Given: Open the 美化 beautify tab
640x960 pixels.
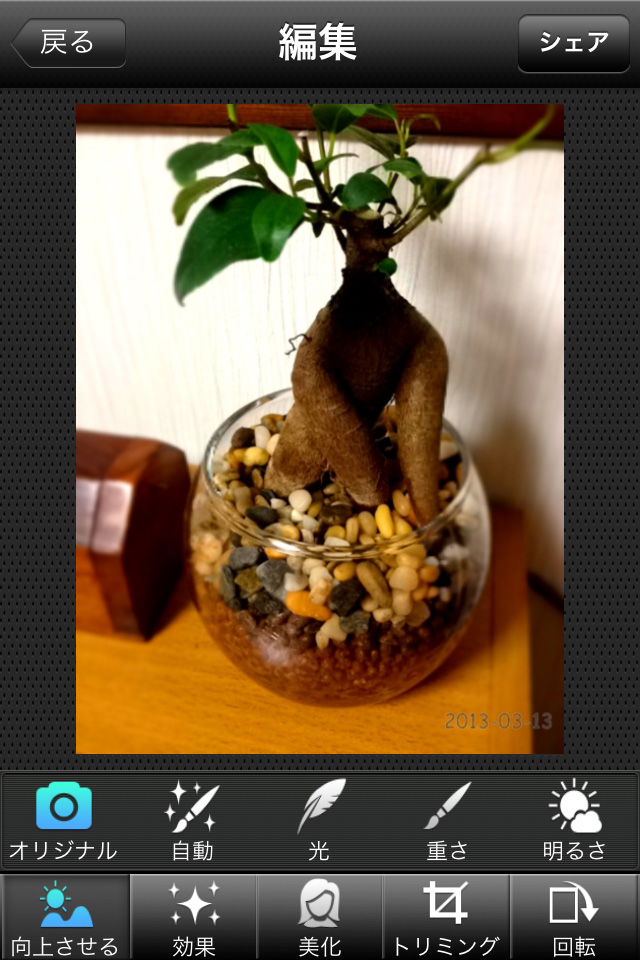Looking at the screenshot, I should (320, 918).
